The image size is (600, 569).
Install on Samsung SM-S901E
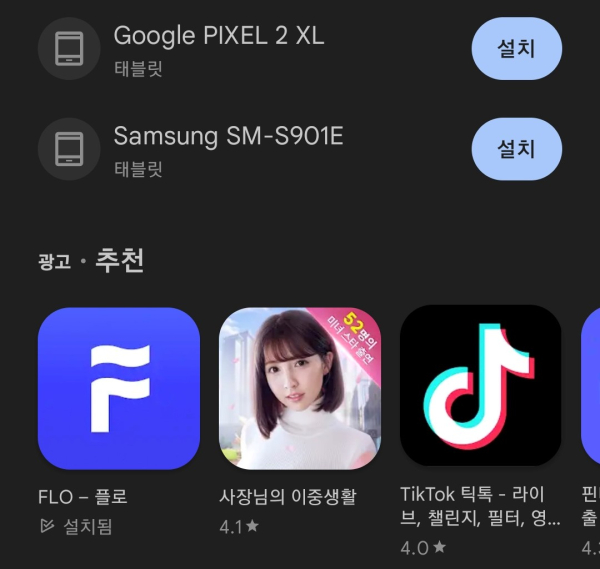516,149
